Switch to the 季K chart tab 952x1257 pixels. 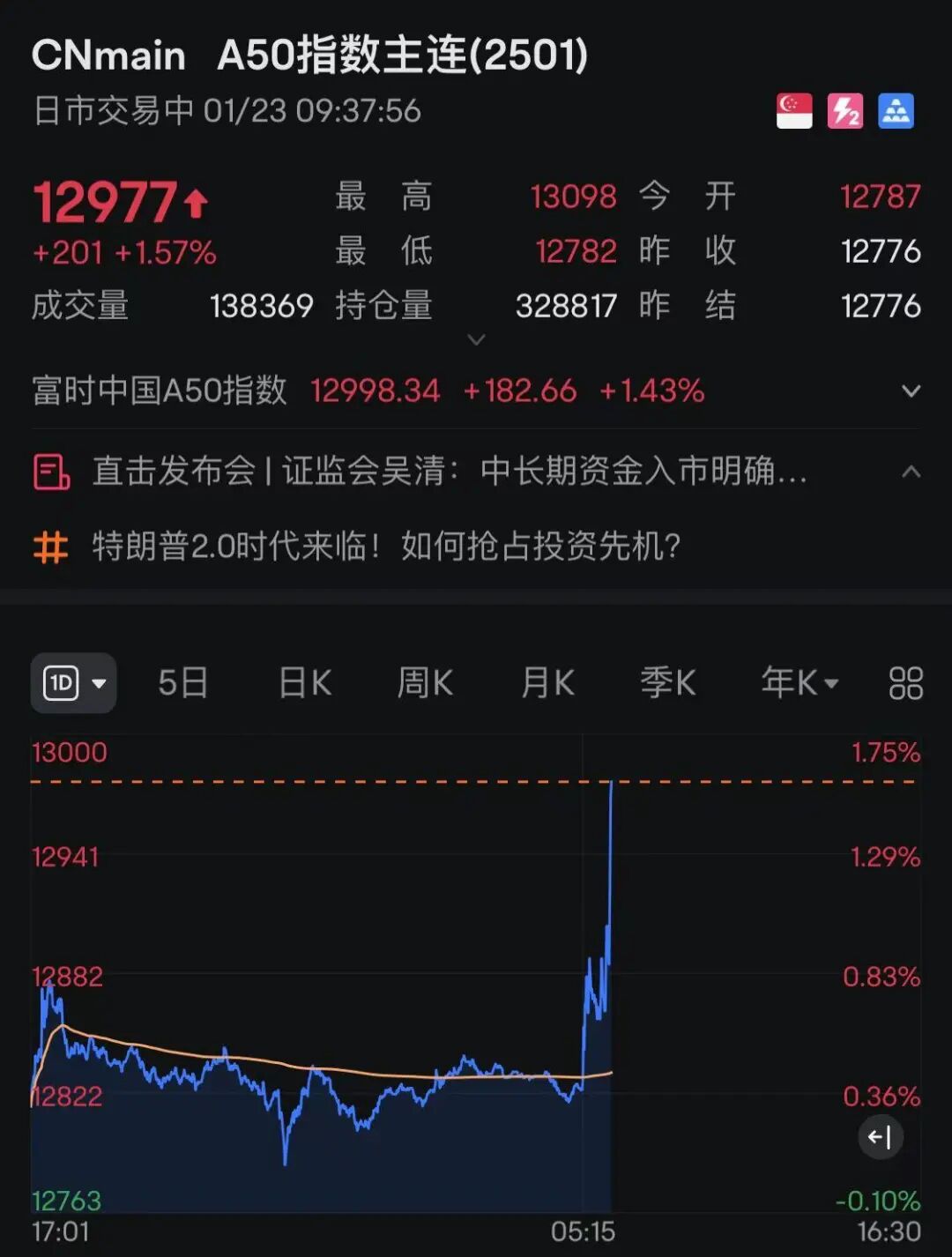click(x=667, y=683)
